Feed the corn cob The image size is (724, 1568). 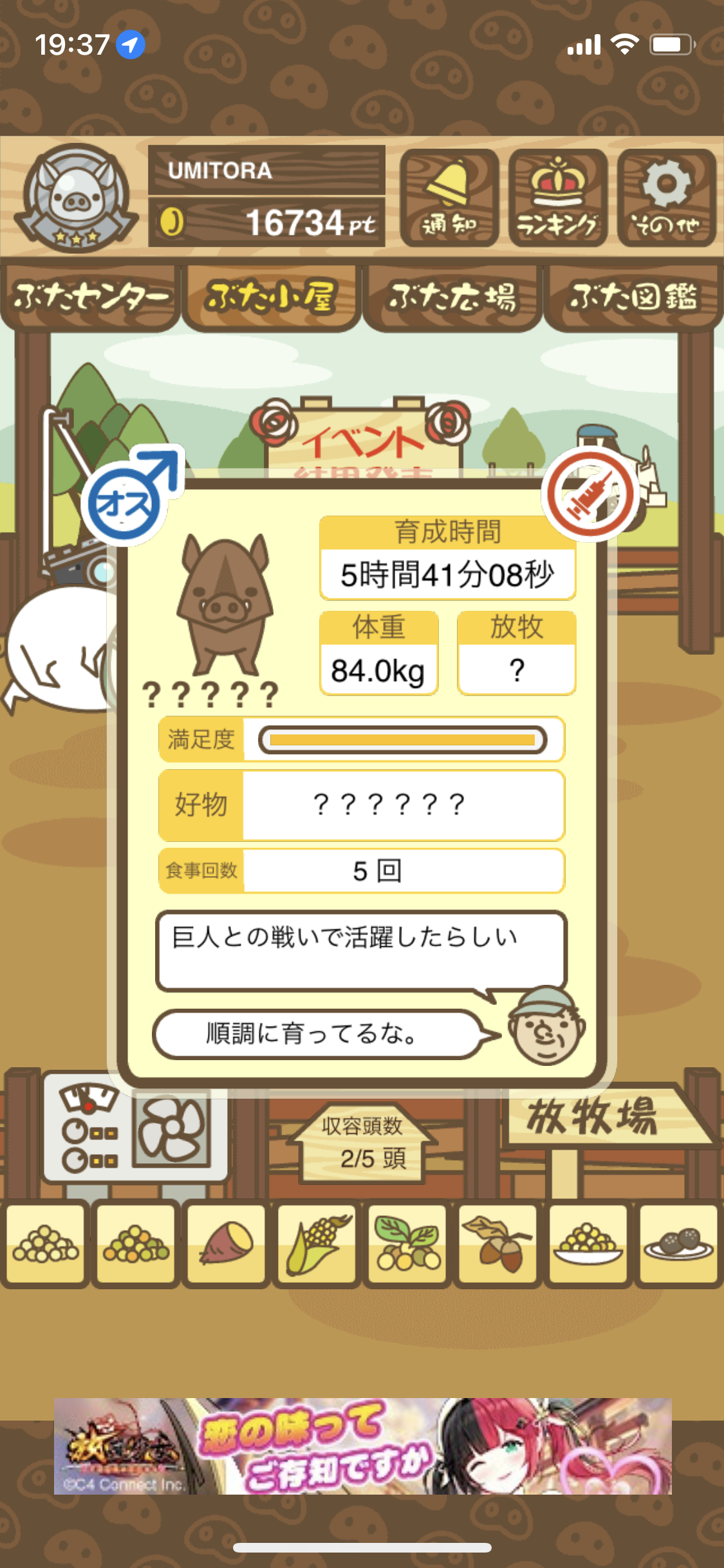317,1244
